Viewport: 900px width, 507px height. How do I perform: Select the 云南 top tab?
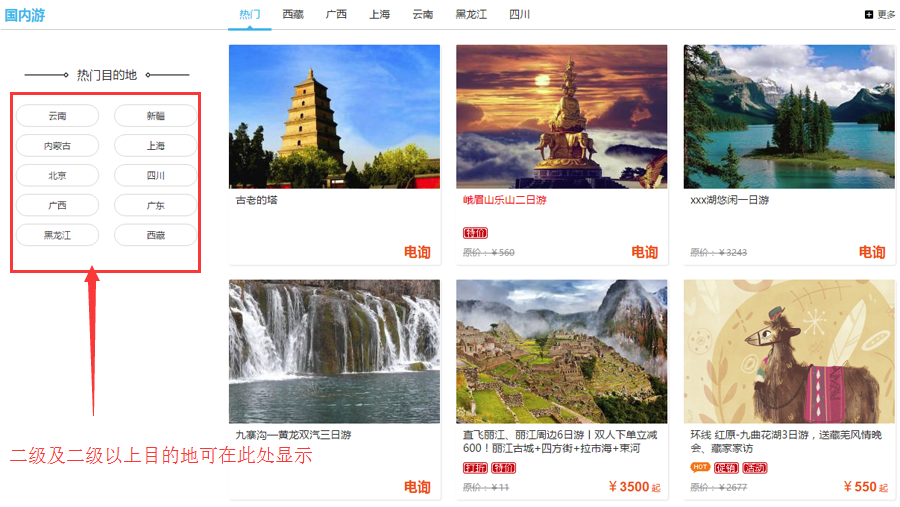(x=423, y=15)
